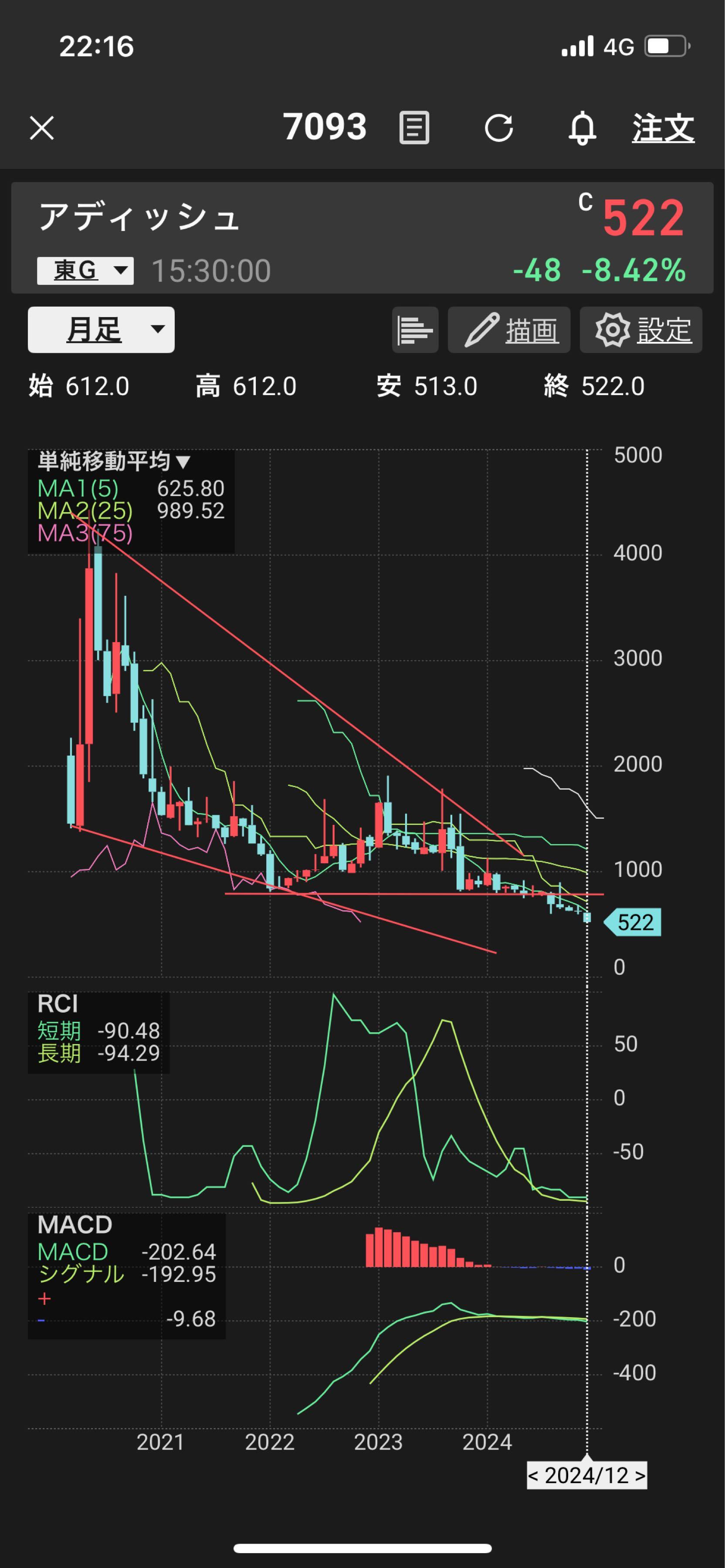Open 注文 to place an order
725x1568 pixels.
[x=663, y=128]
